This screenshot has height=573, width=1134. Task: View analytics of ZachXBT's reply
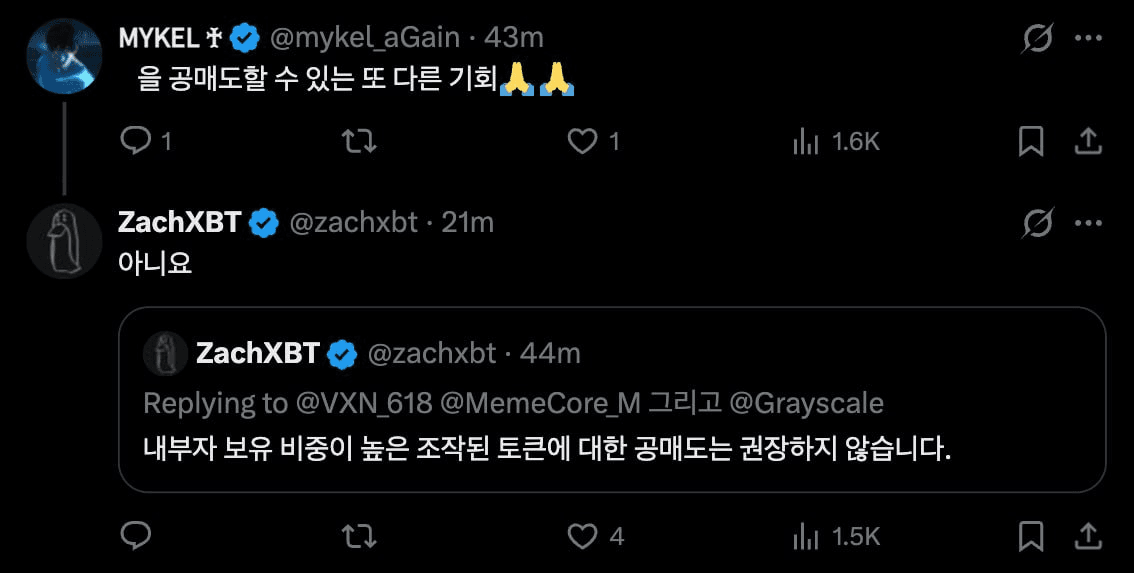click(806, 537)
